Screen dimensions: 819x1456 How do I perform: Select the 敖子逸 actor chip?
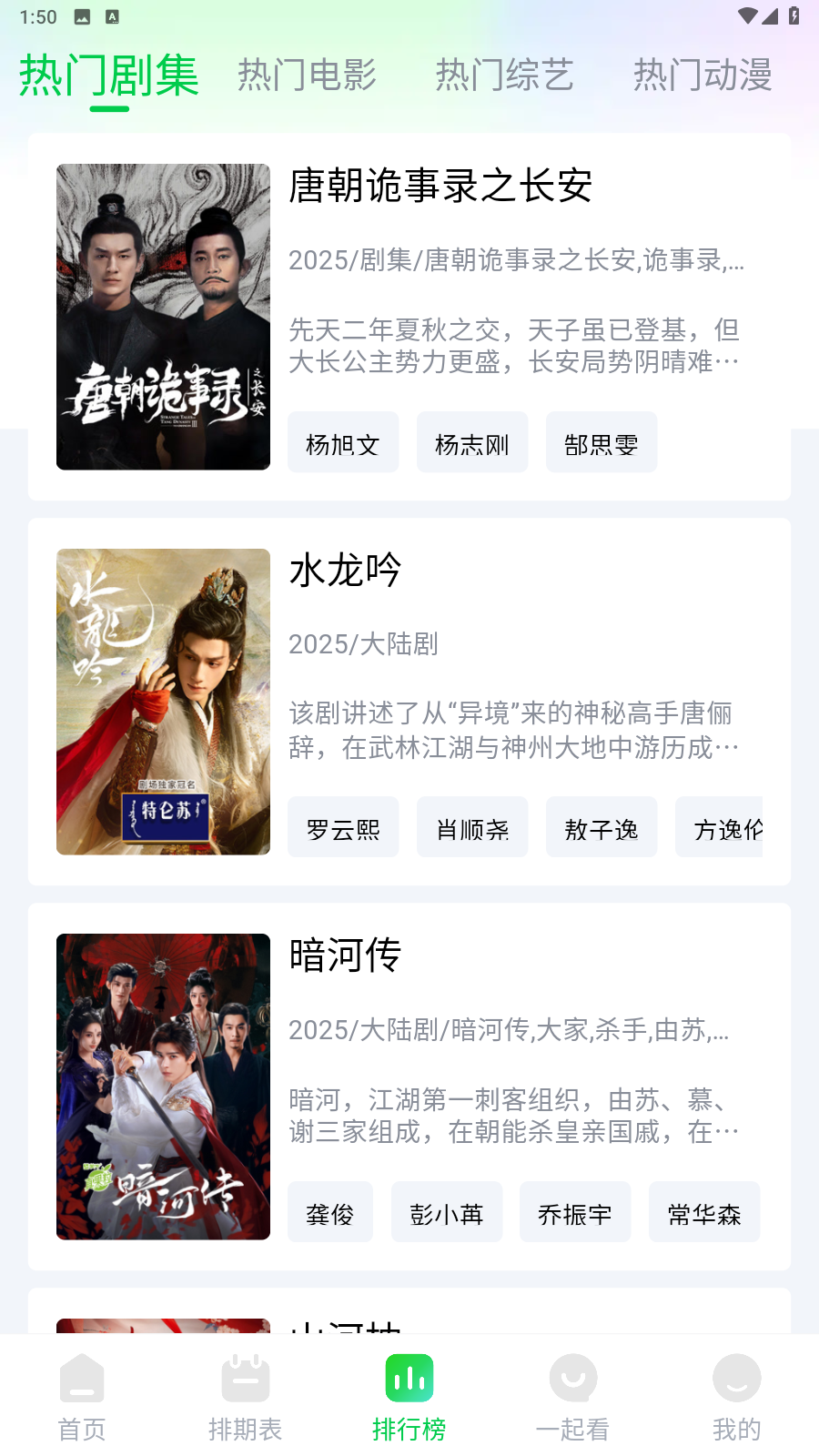pos(602,828)
